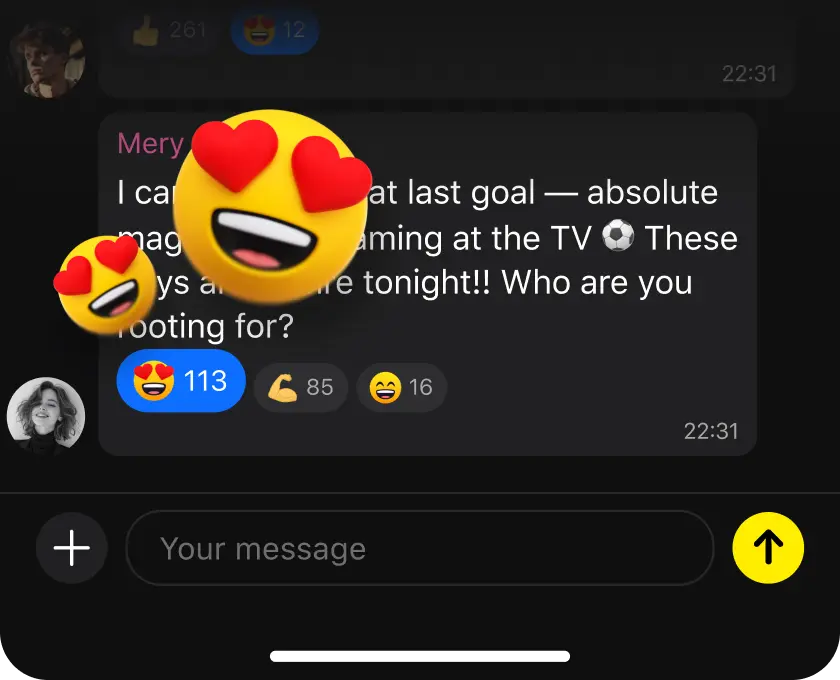Open the plus attachment button
The height and width of the screenshot is (680, 840).
coord(71,548)
